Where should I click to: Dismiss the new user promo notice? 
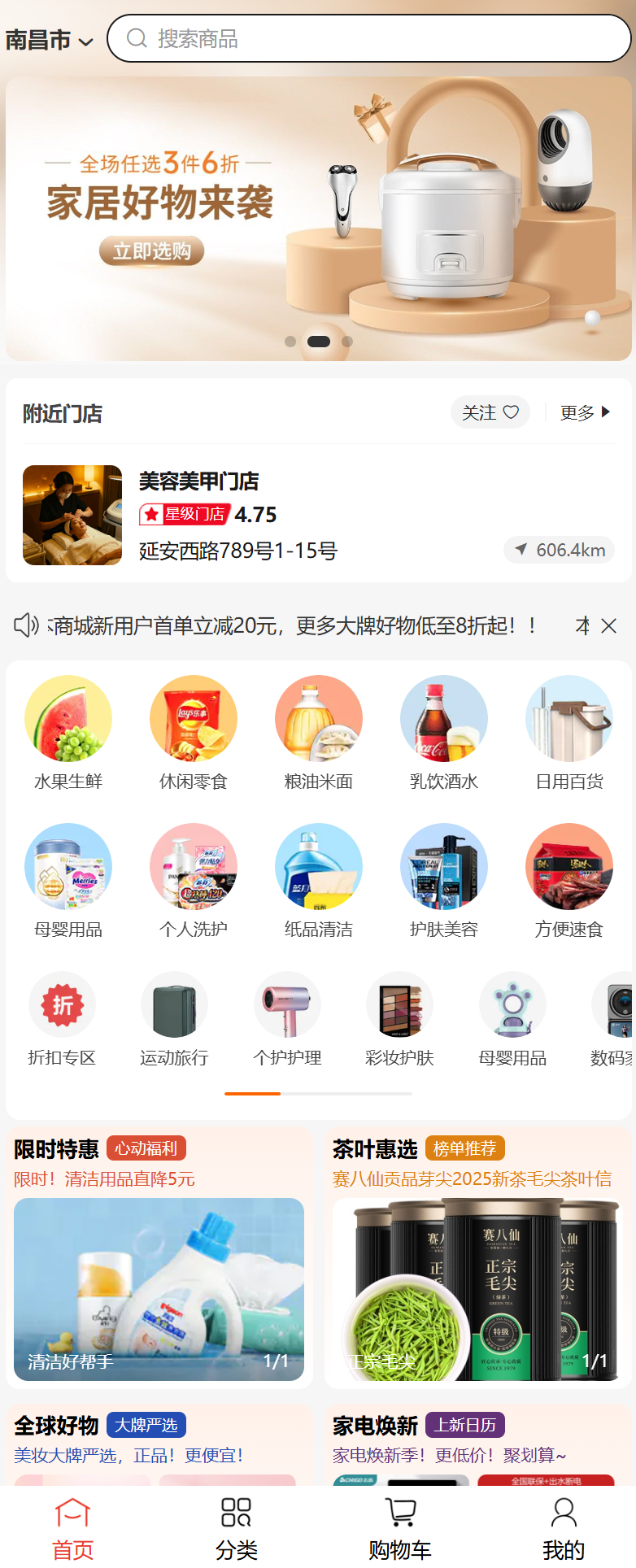point(608,625)
